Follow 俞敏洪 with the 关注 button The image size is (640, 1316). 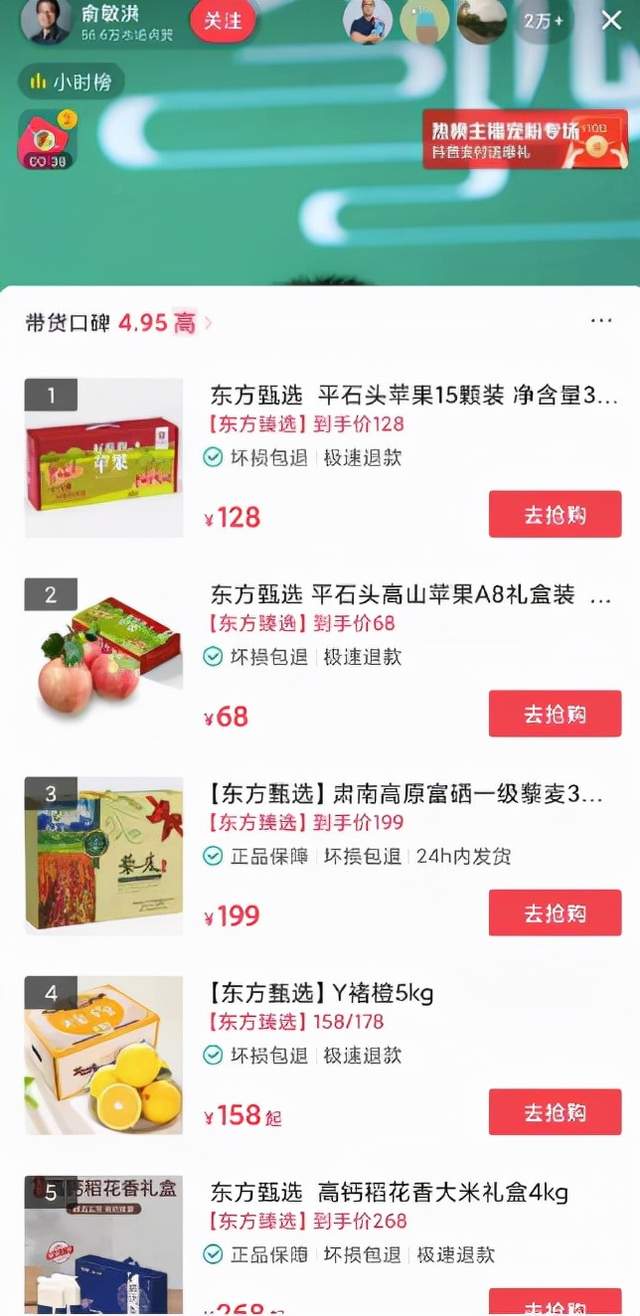[x=223, y=20]
